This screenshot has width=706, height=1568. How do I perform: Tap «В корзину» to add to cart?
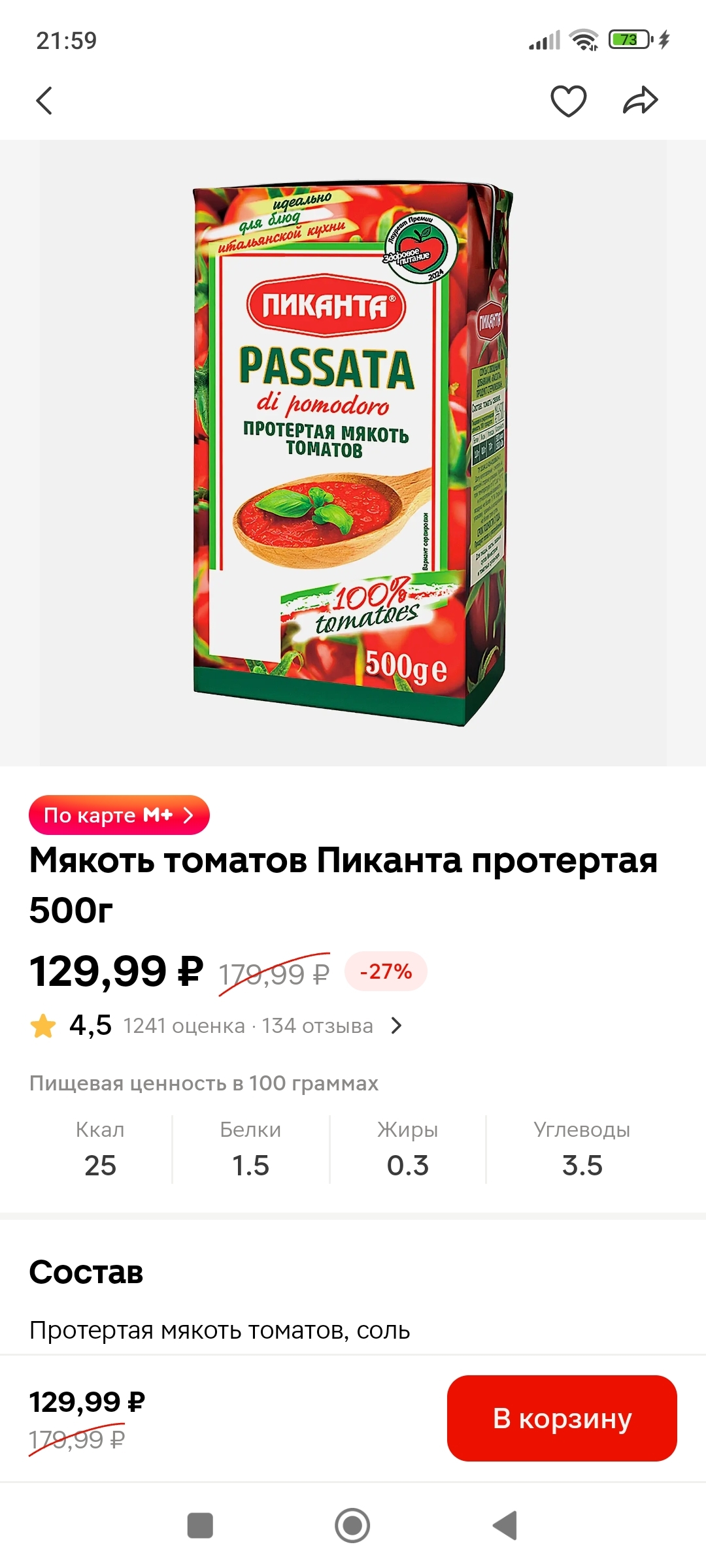[x=562, y=1418]
